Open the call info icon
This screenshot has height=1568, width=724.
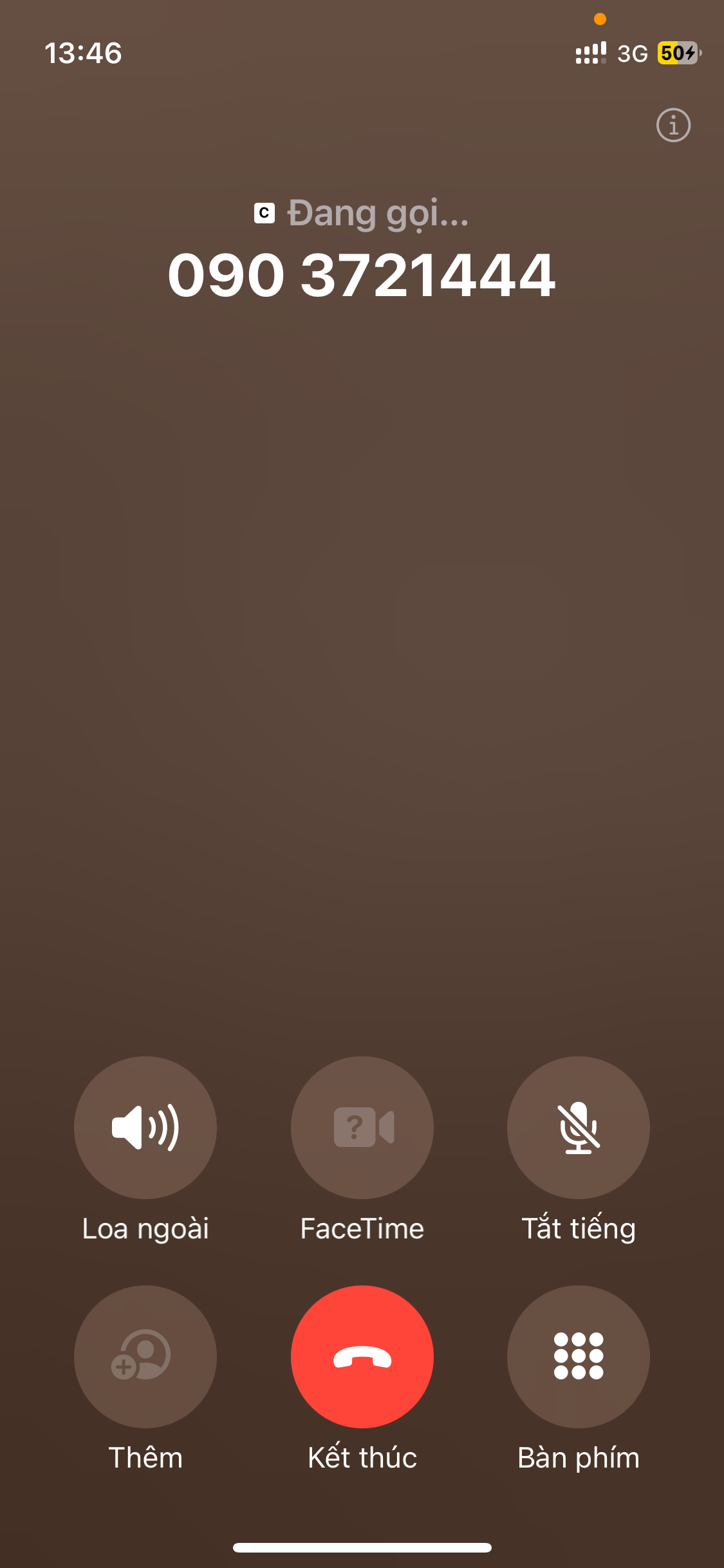coord(673,125)
